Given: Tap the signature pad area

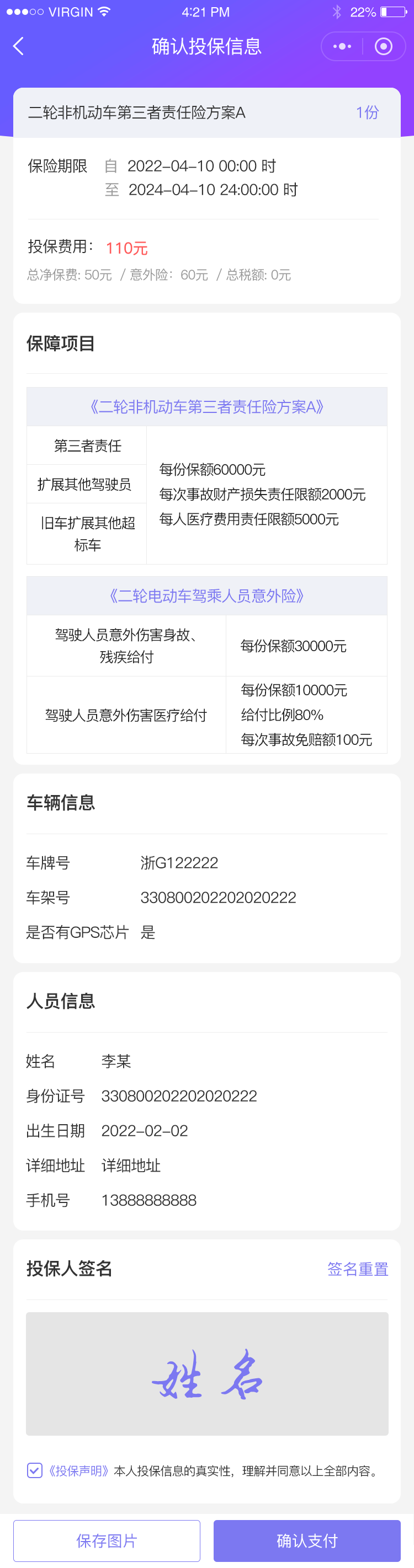Looking at the screenshot, I should [x=206, y=1373].
